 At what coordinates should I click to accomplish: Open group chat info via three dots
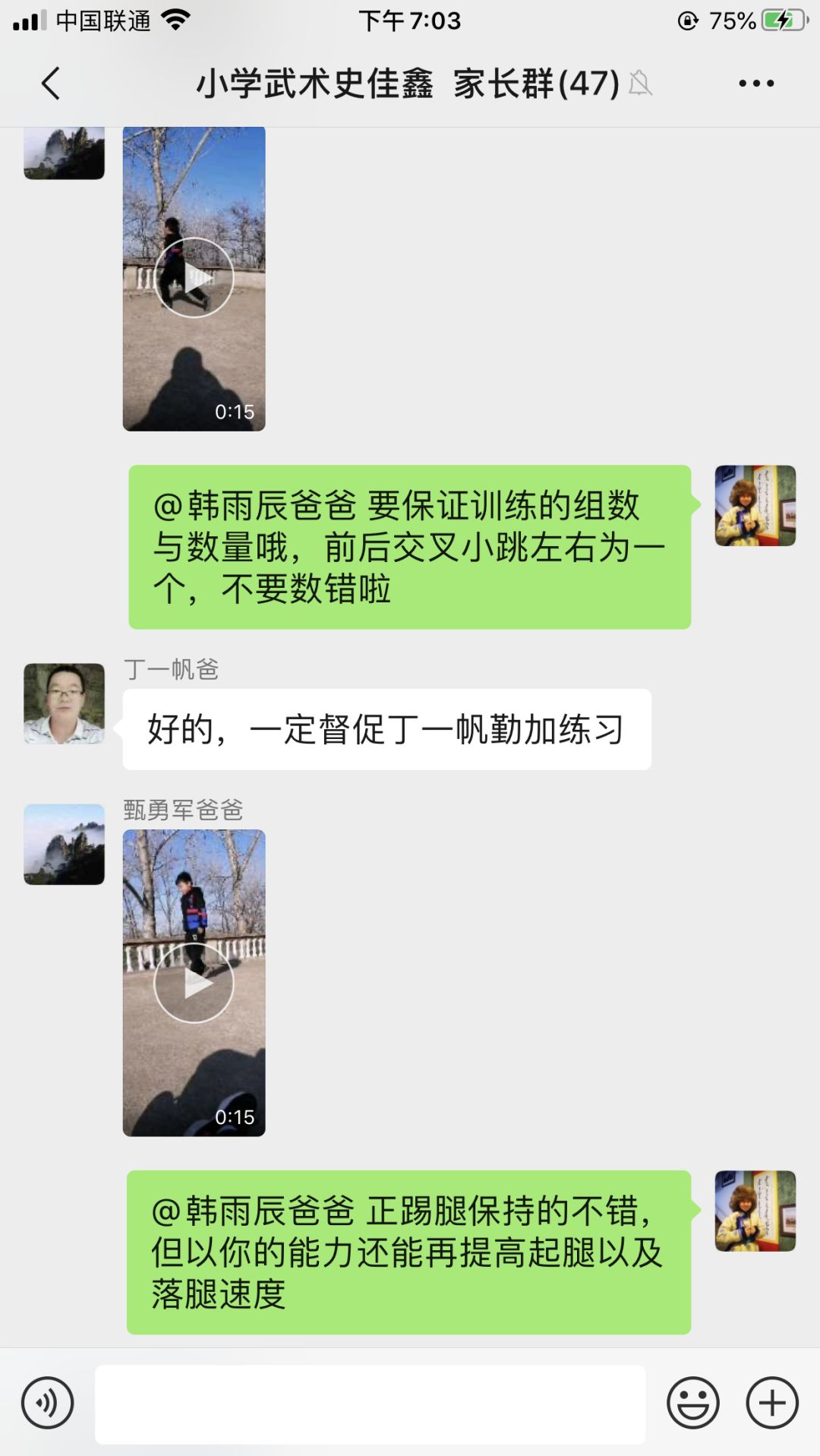click(x=756, y=84)
